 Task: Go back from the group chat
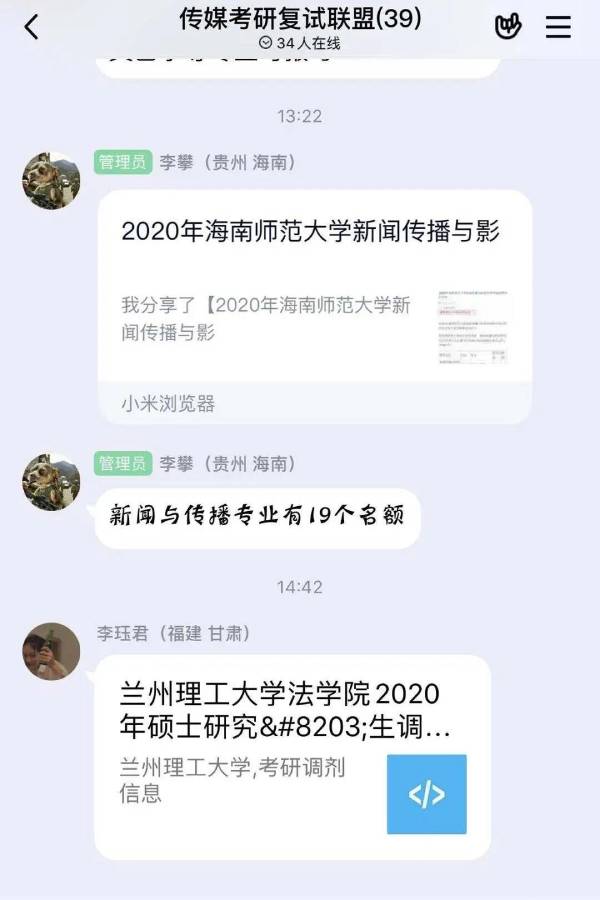coord(32,27)
